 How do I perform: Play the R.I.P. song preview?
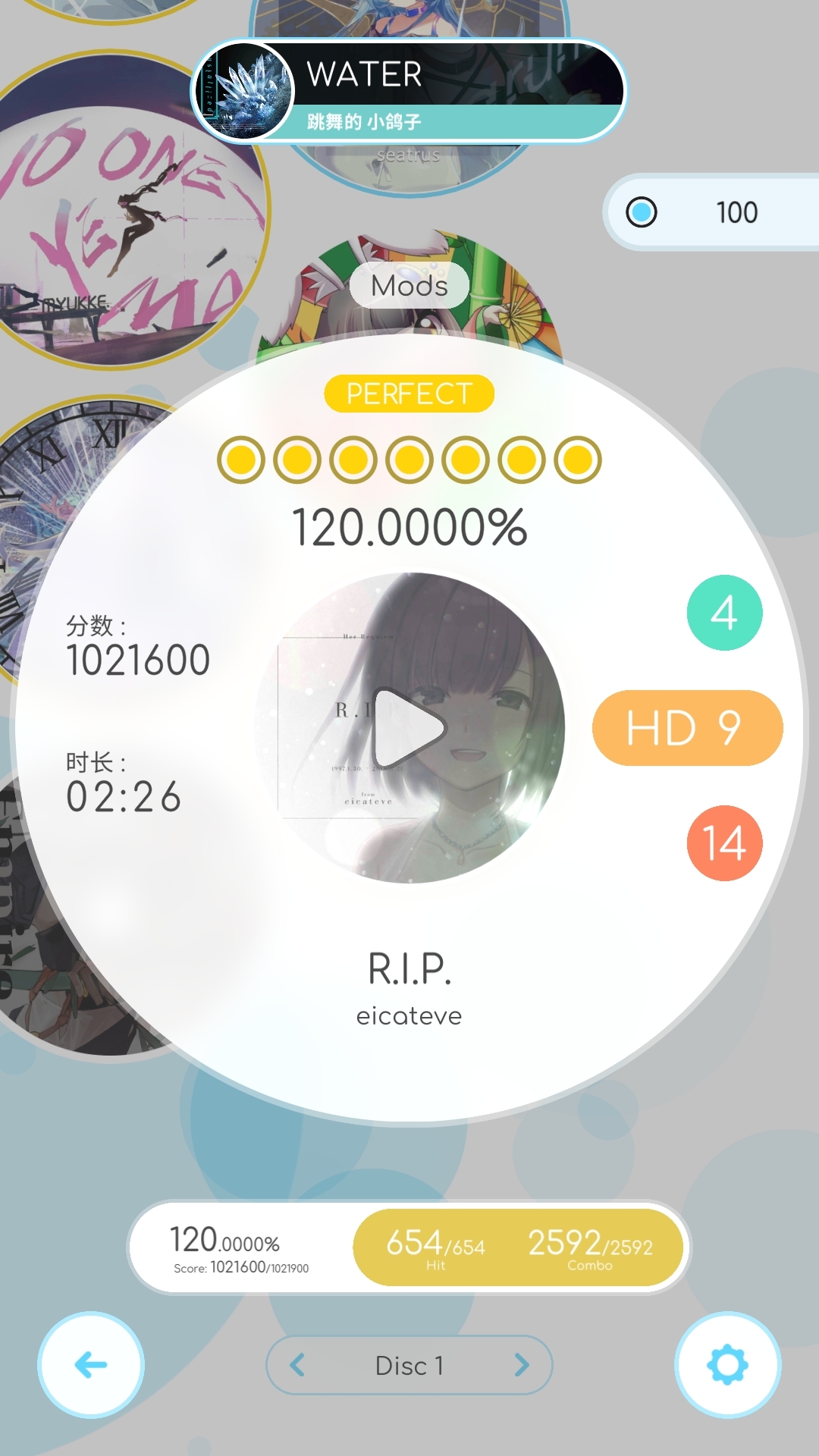pos(409,728)
